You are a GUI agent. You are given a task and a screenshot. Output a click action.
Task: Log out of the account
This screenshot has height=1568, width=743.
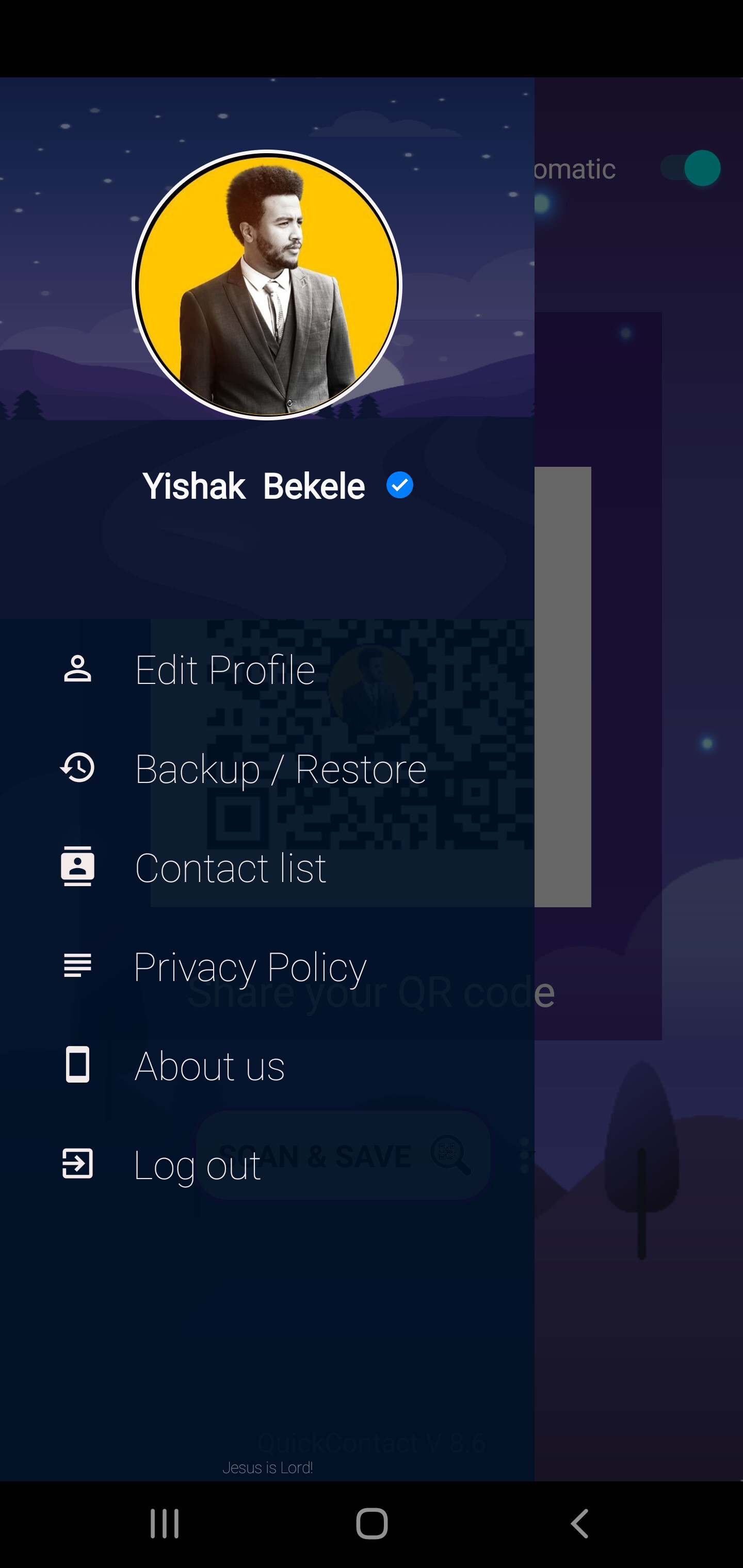pyautogui.click(x=197, y=1165)
